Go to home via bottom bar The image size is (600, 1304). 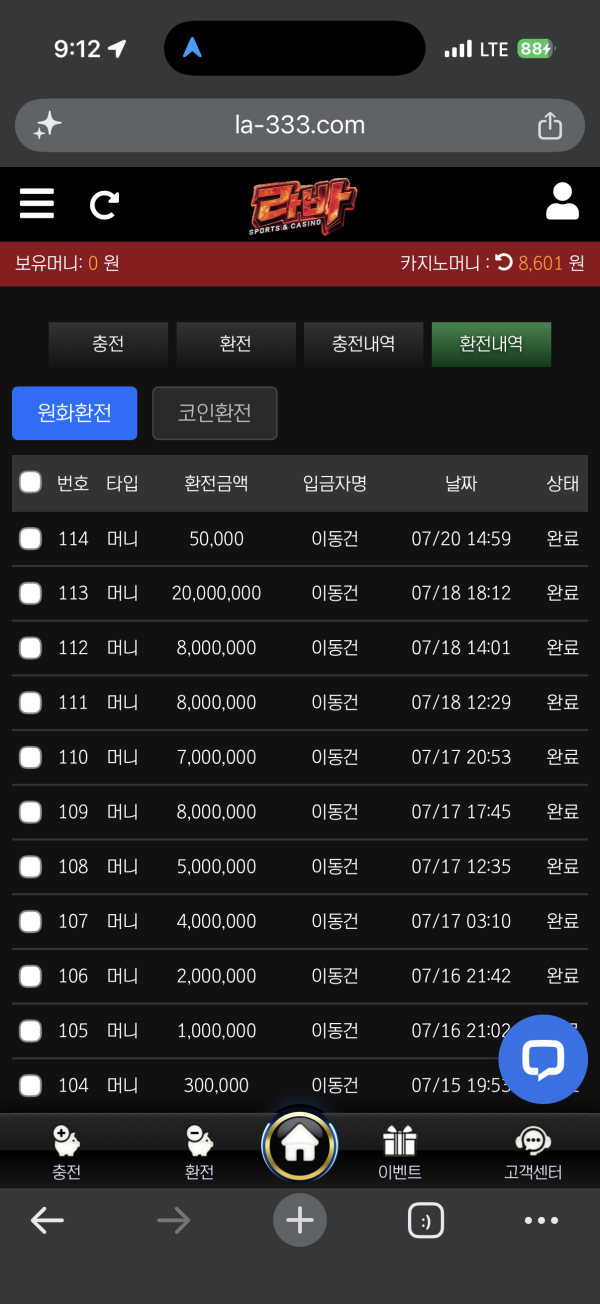click(x=300, y=1145)
